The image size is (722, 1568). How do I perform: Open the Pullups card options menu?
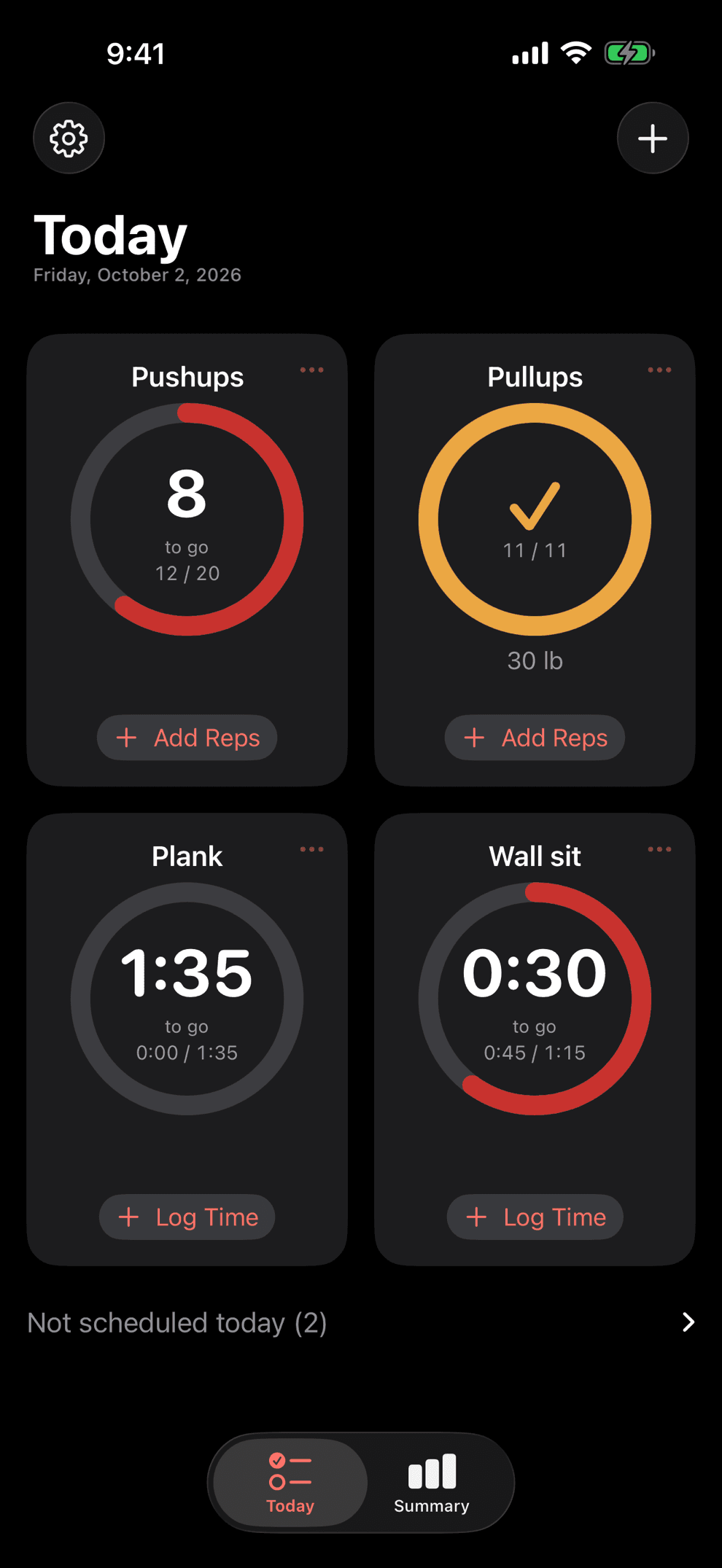pos(659,370)
